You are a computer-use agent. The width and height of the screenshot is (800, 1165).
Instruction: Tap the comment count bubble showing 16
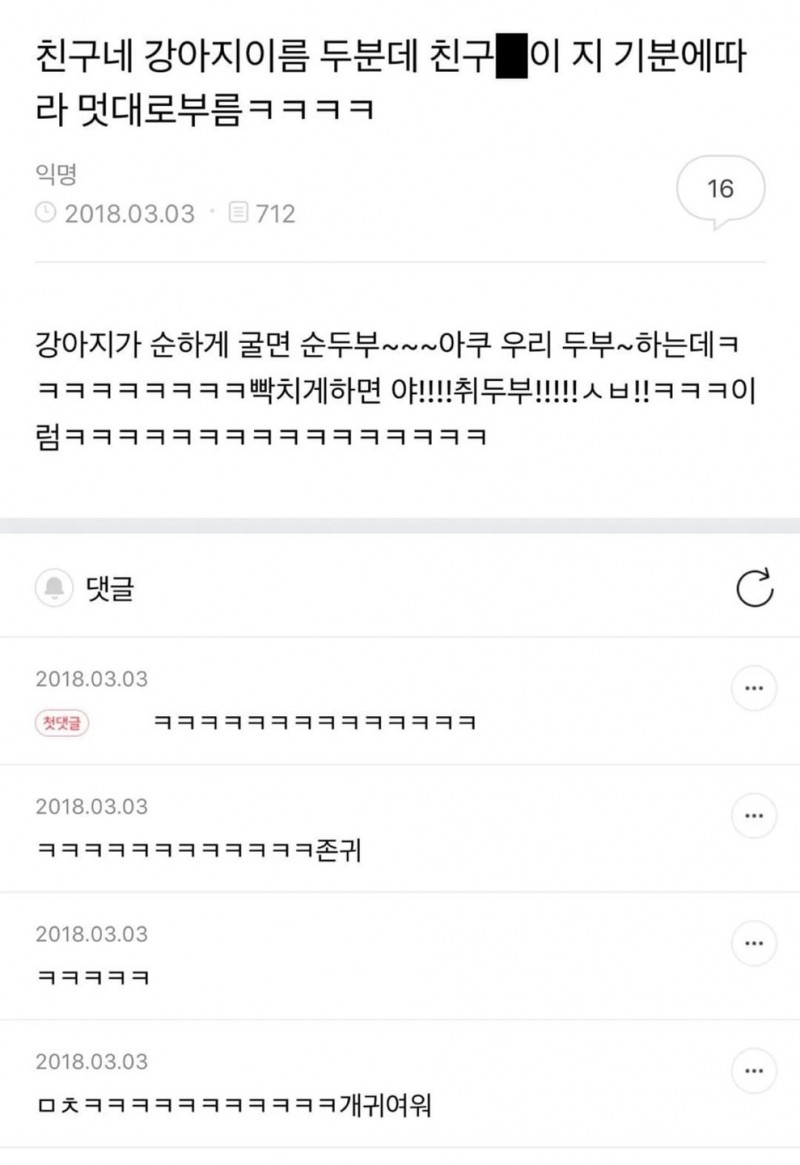720,189
